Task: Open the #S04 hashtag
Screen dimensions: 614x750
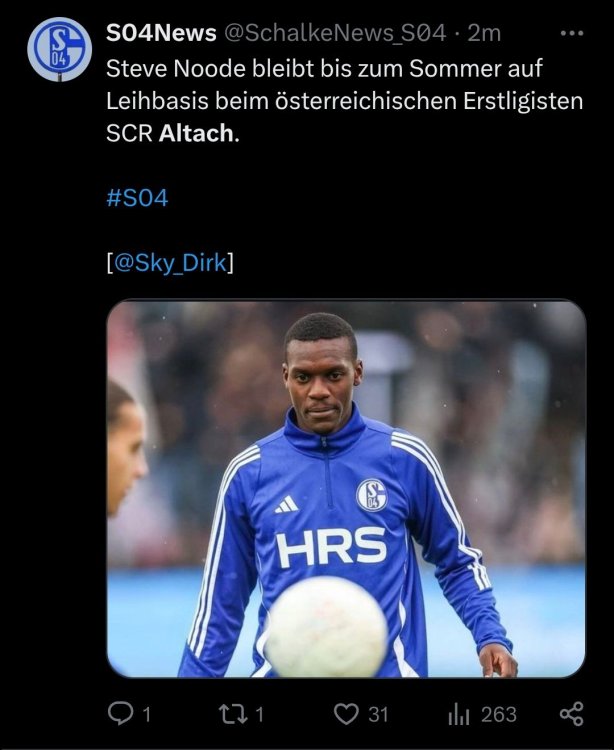Action: click(136, 198)
